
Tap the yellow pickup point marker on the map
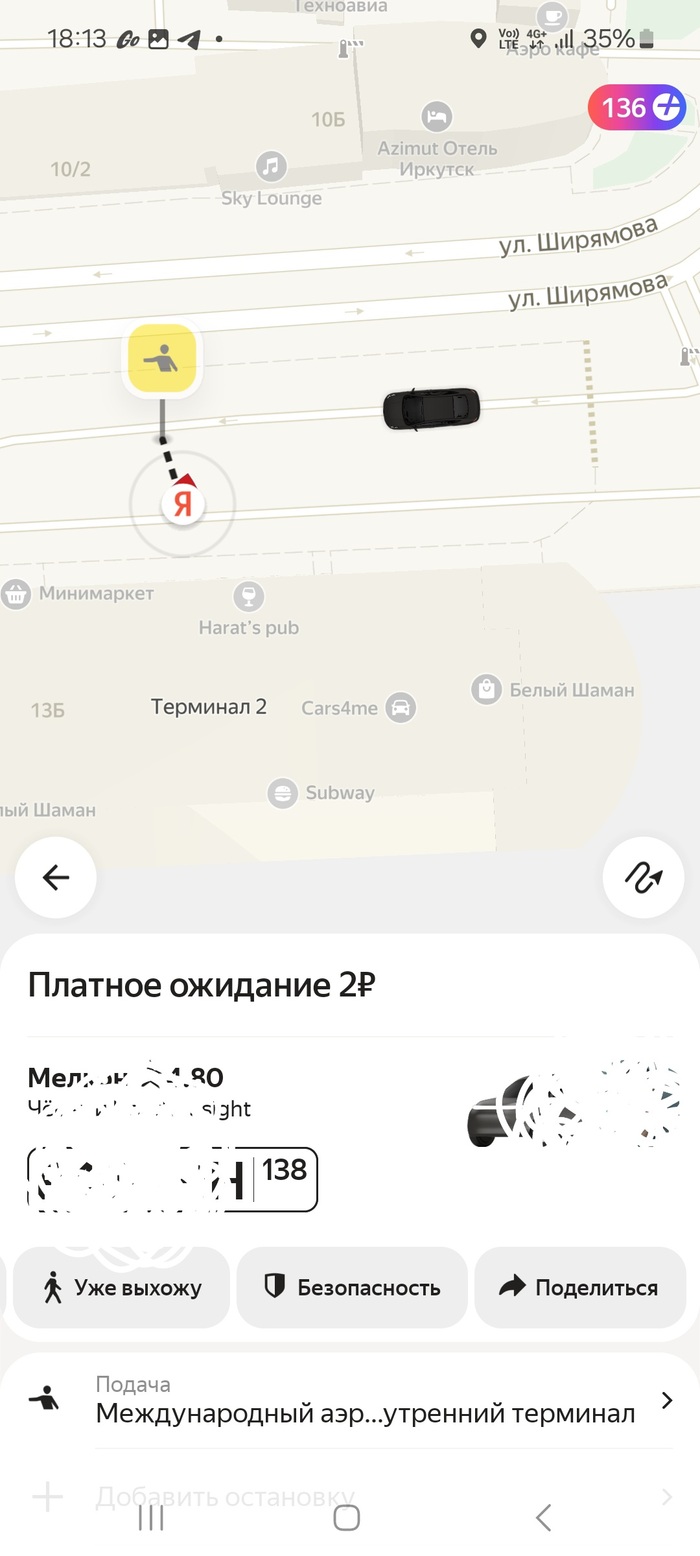(162, 359)
